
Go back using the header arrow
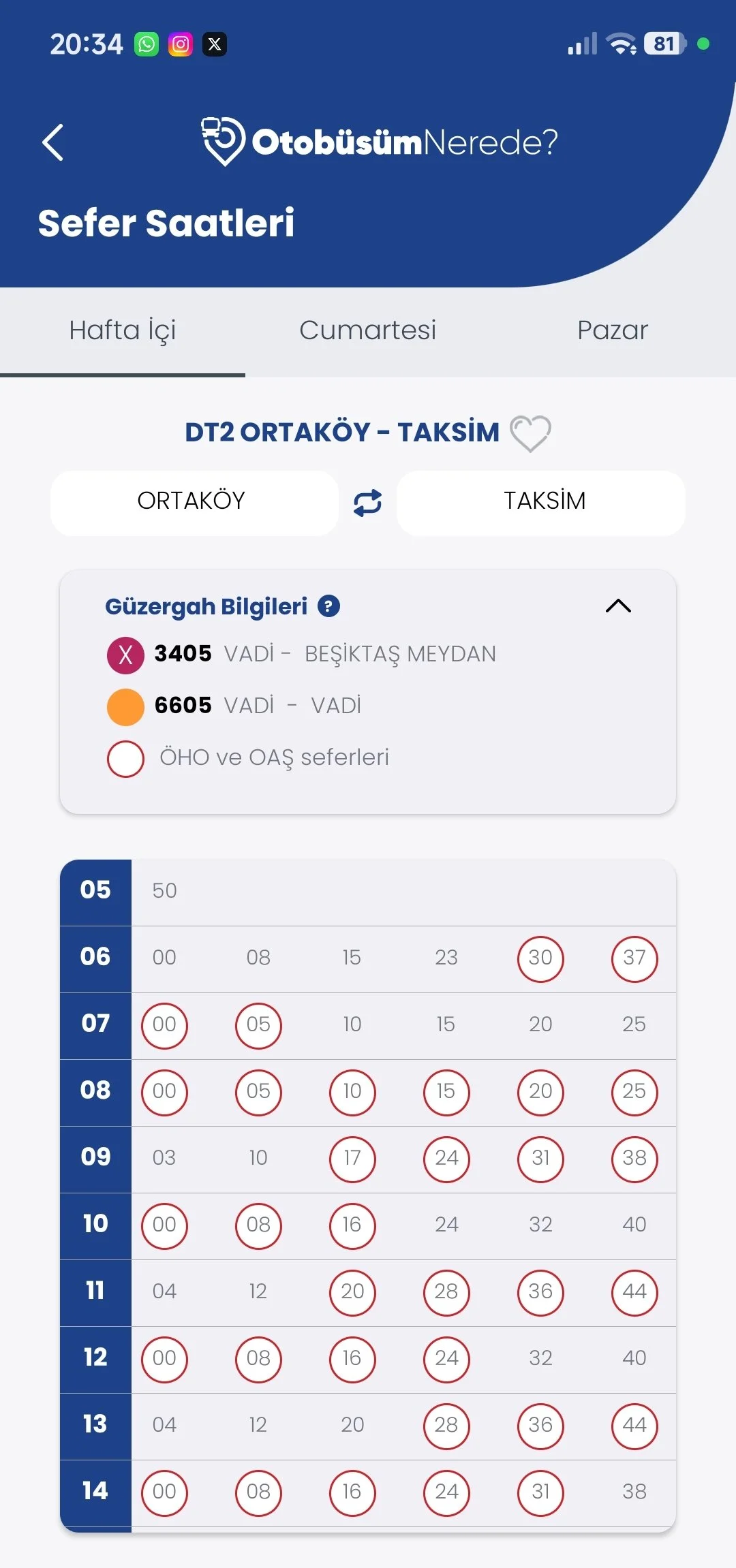tap(53, 142)
